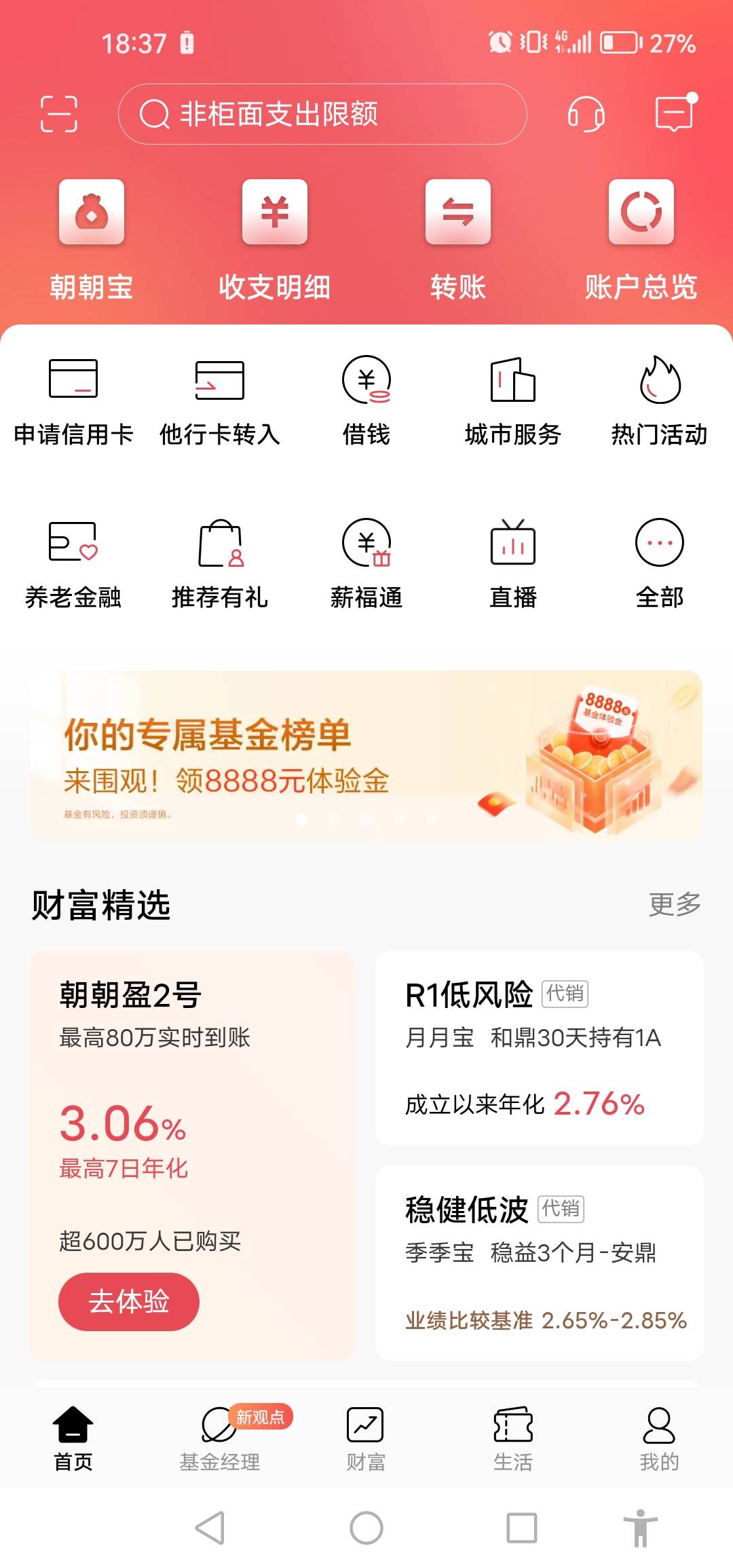Open the R1低风险 月月宝 card
Screen dimensions: 733x1568
[540, 1047]
